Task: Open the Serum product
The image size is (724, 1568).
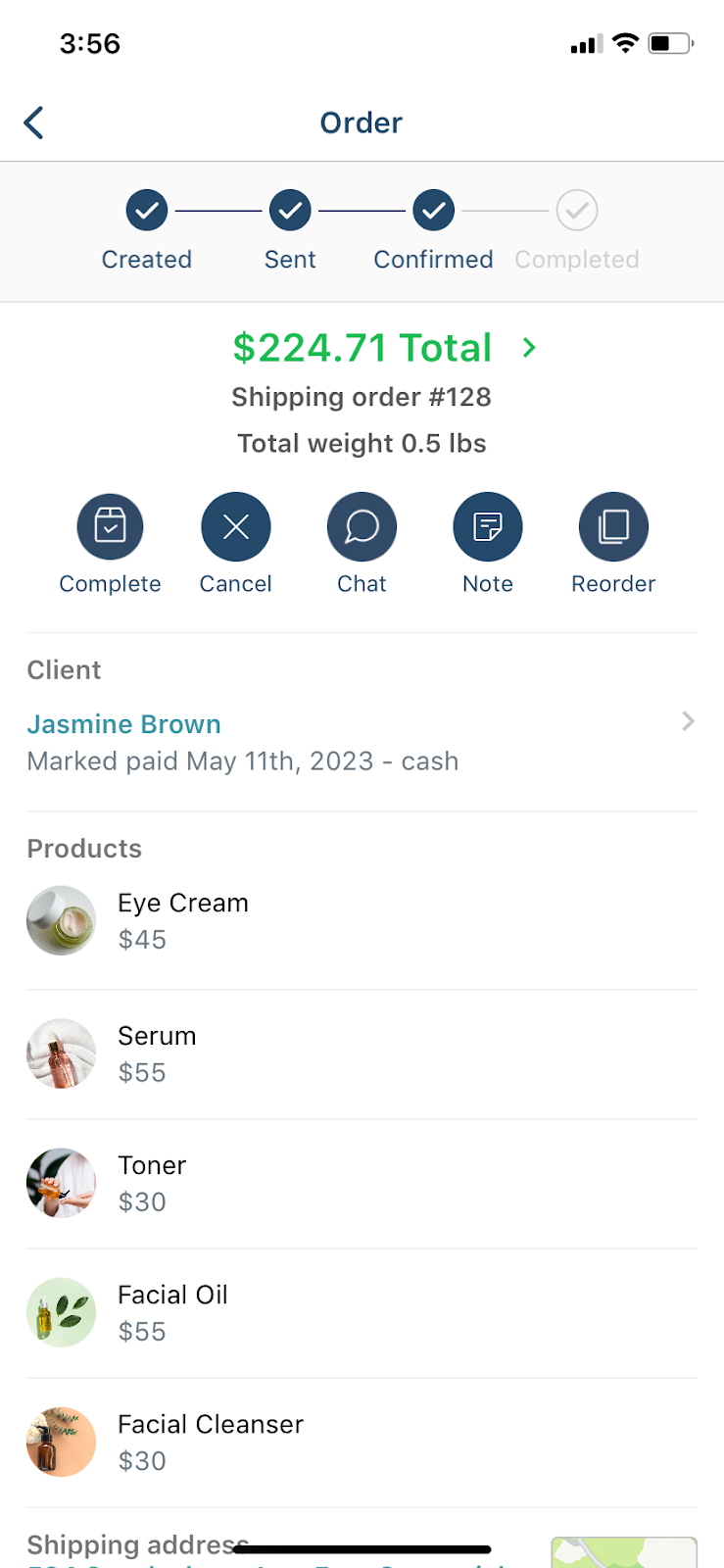Action: click(362, 1054)
